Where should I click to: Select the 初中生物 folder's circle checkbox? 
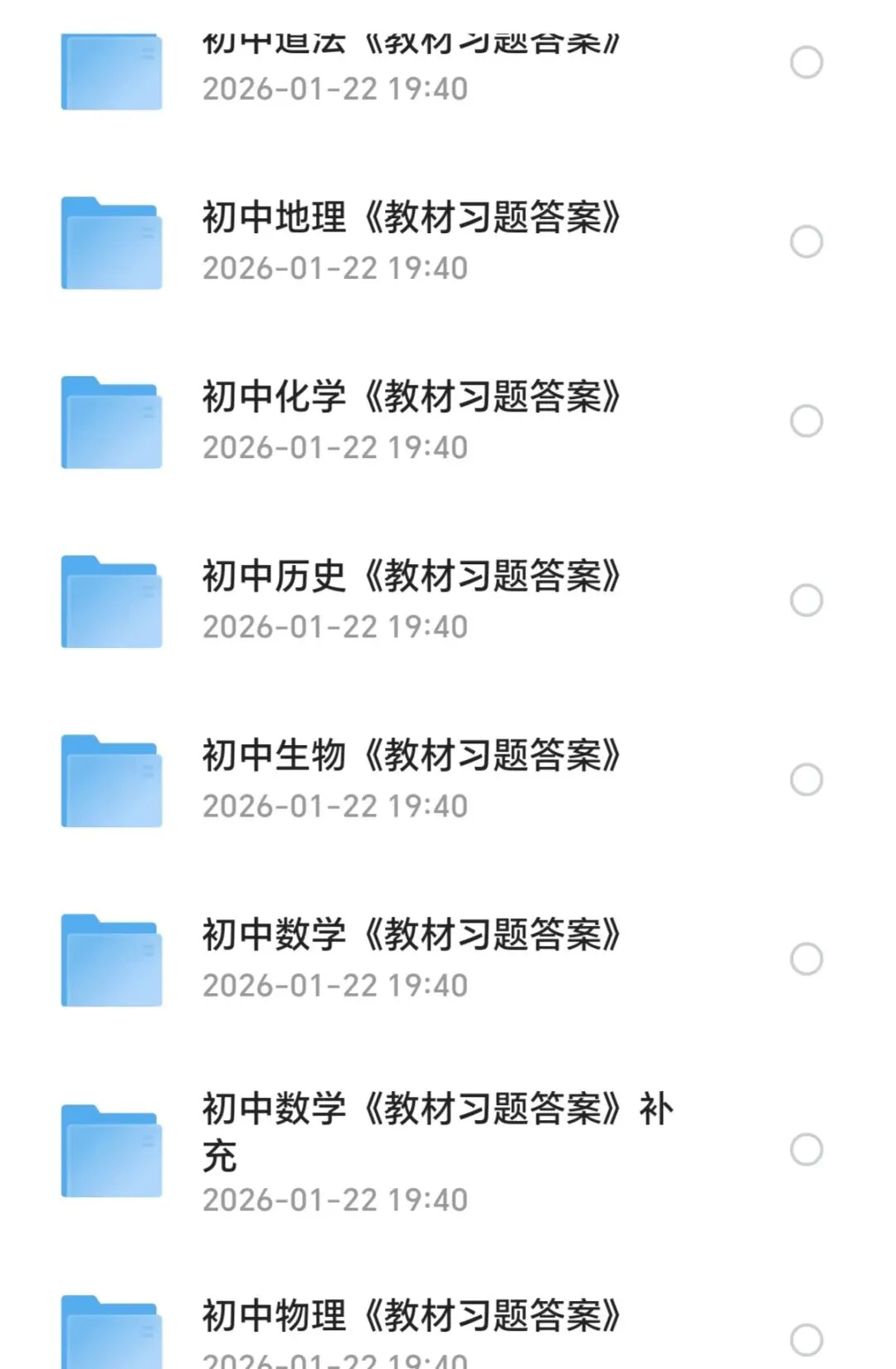point(806,779)
